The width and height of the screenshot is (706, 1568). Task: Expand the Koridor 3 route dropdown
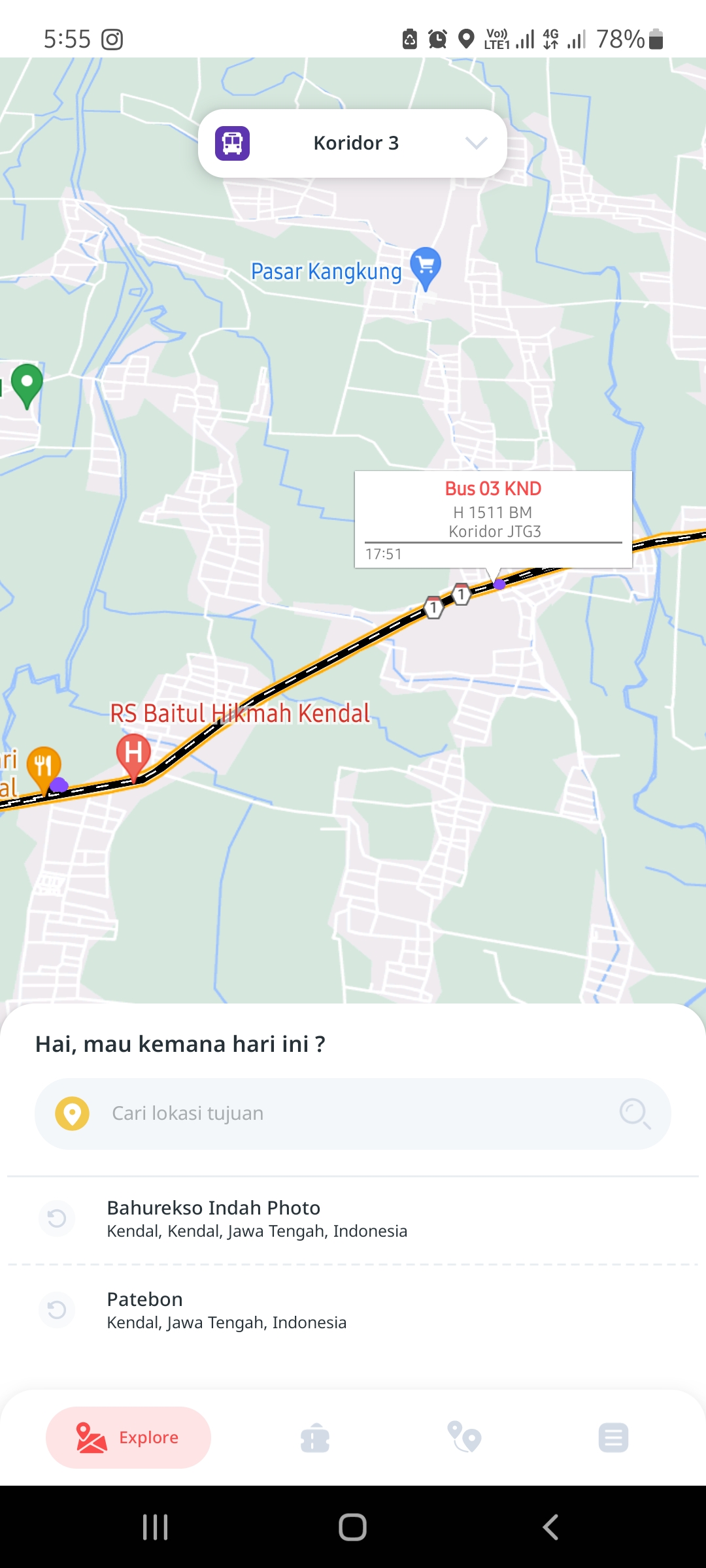[x=352, y=143]
